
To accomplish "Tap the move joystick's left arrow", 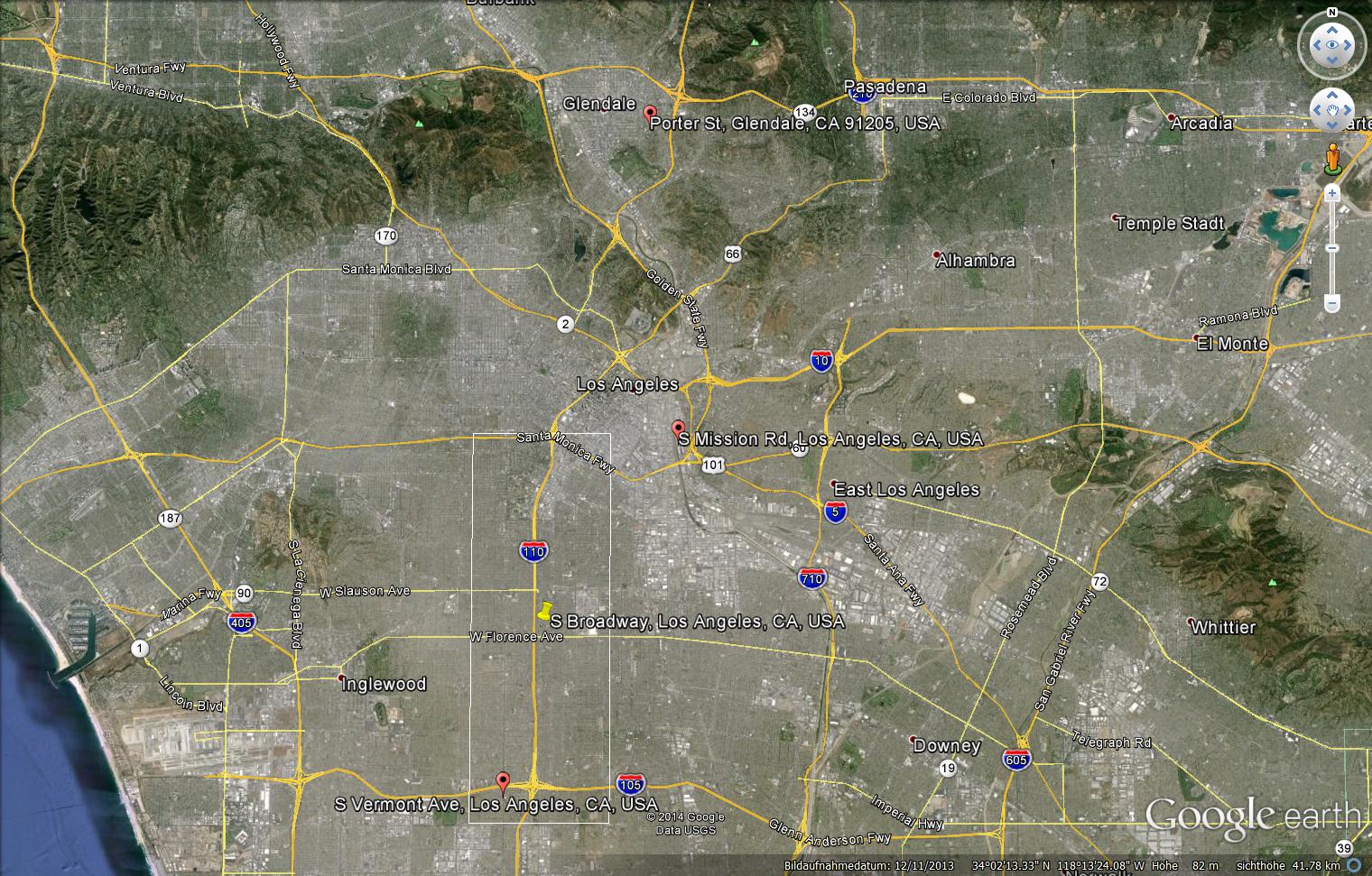I will 1316,110.
